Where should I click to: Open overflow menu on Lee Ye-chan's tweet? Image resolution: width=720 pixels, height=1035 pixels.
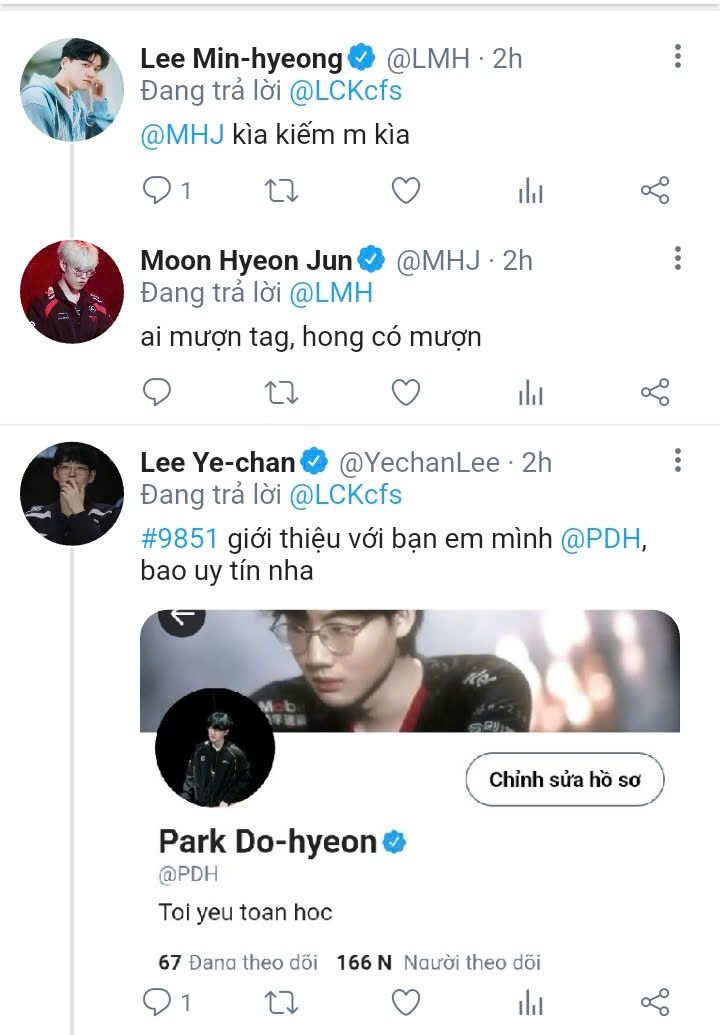click(678, 461)
